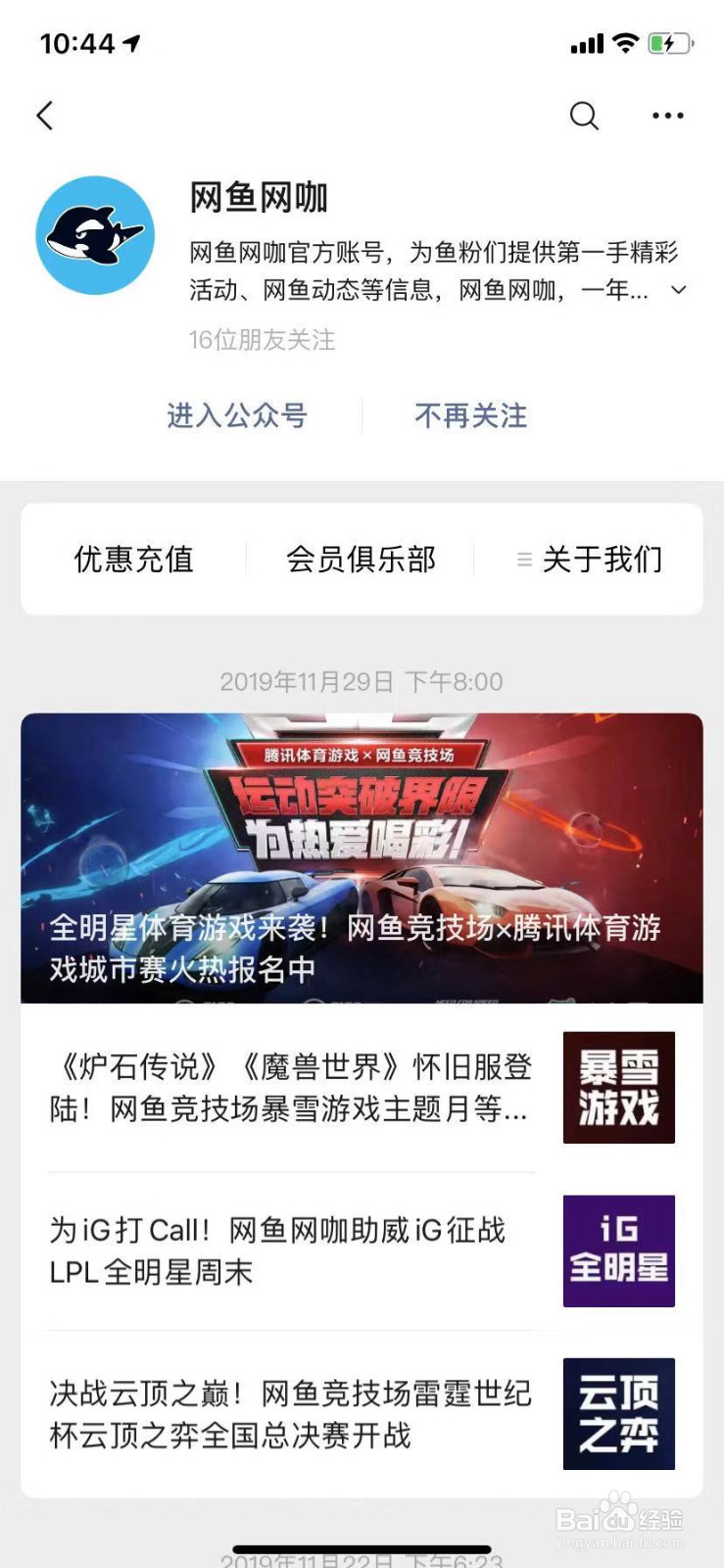Image resolution: width=724 pixels, height=1568 pixels.
Task: Open the three-dot more options menu
Action: tap(667, 115)
